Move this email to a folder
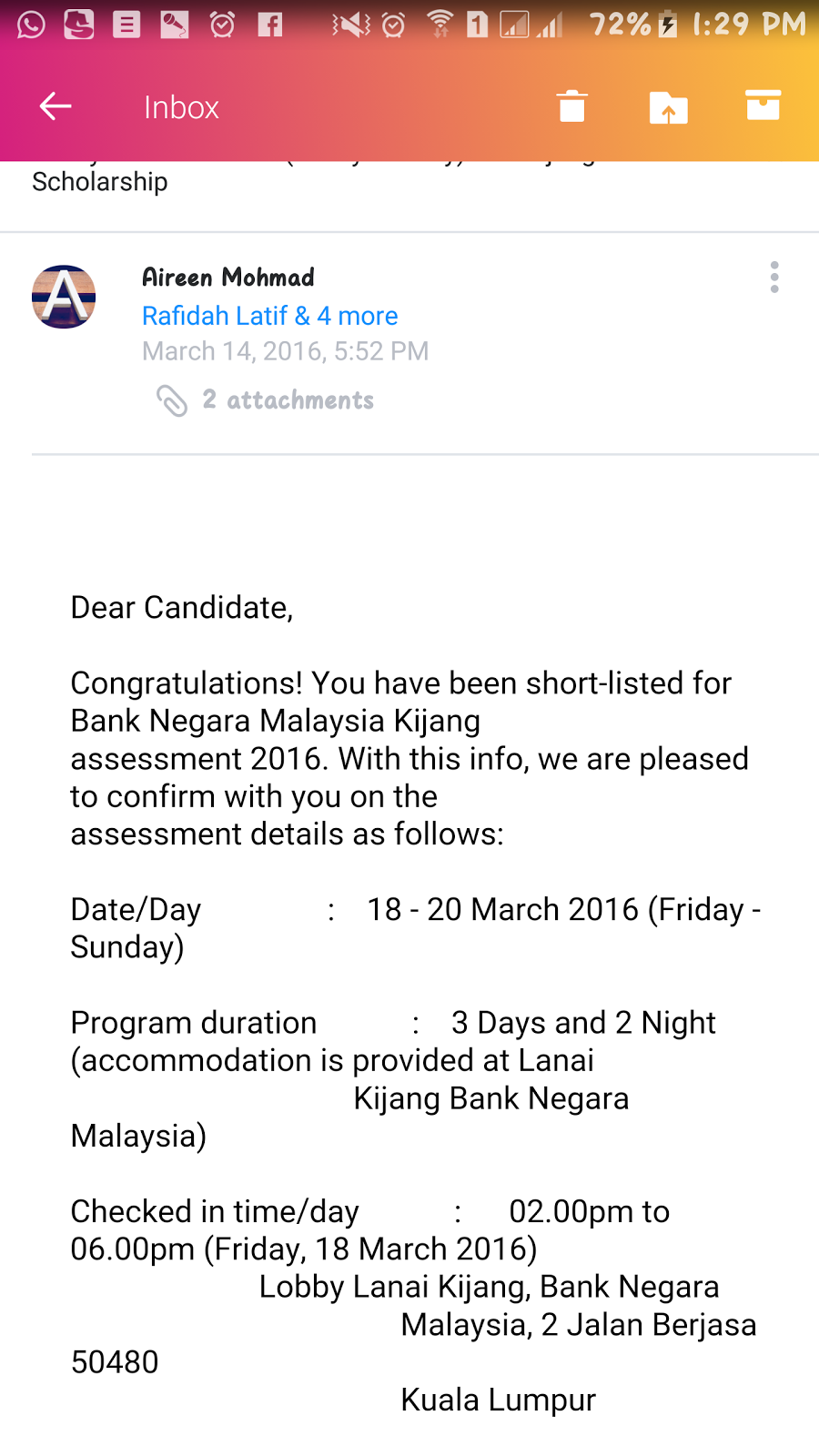Screen dimensions: 819x1456 point(668,107)
